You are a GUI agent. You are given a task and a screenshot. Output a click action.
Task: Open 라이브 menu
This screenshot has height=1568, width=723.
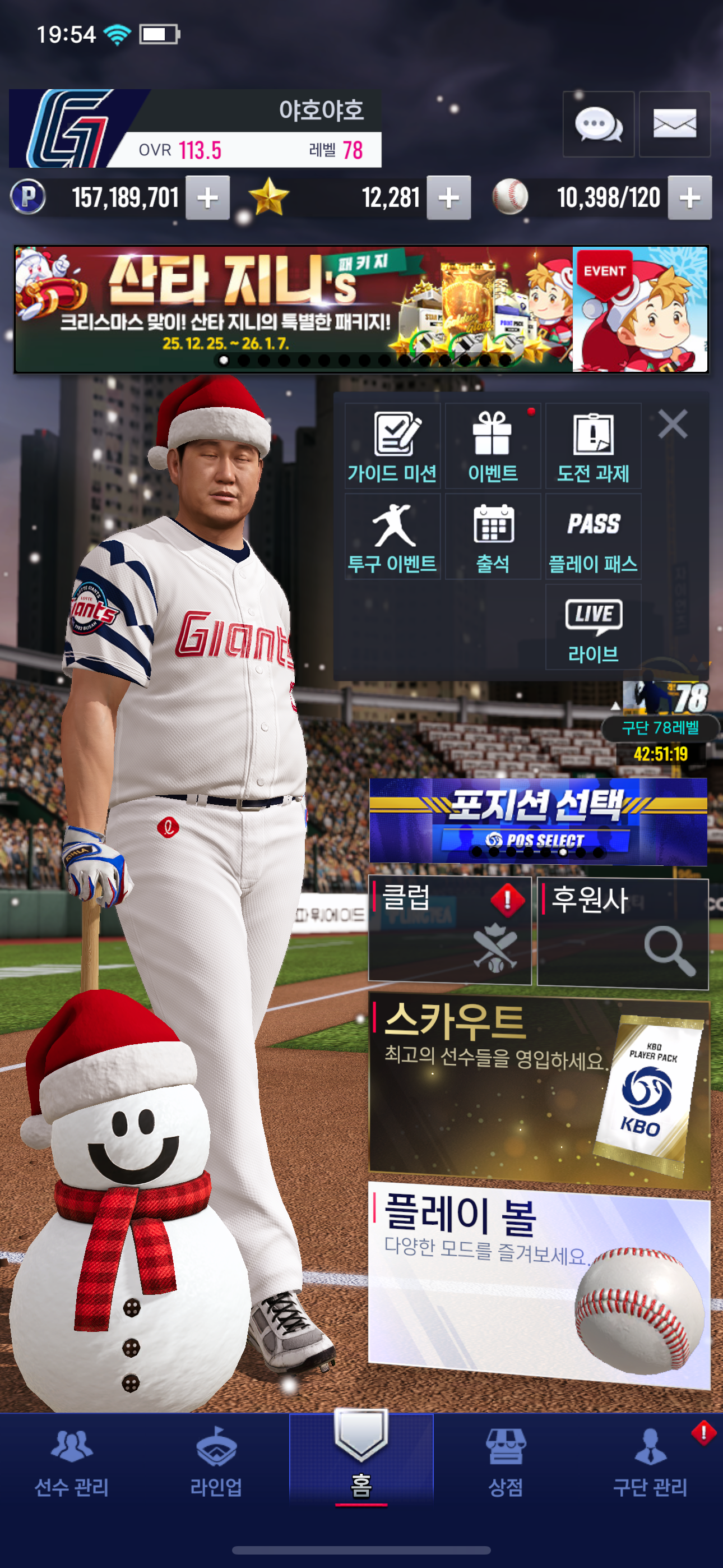pyautogui.click(x=593, y=628)
